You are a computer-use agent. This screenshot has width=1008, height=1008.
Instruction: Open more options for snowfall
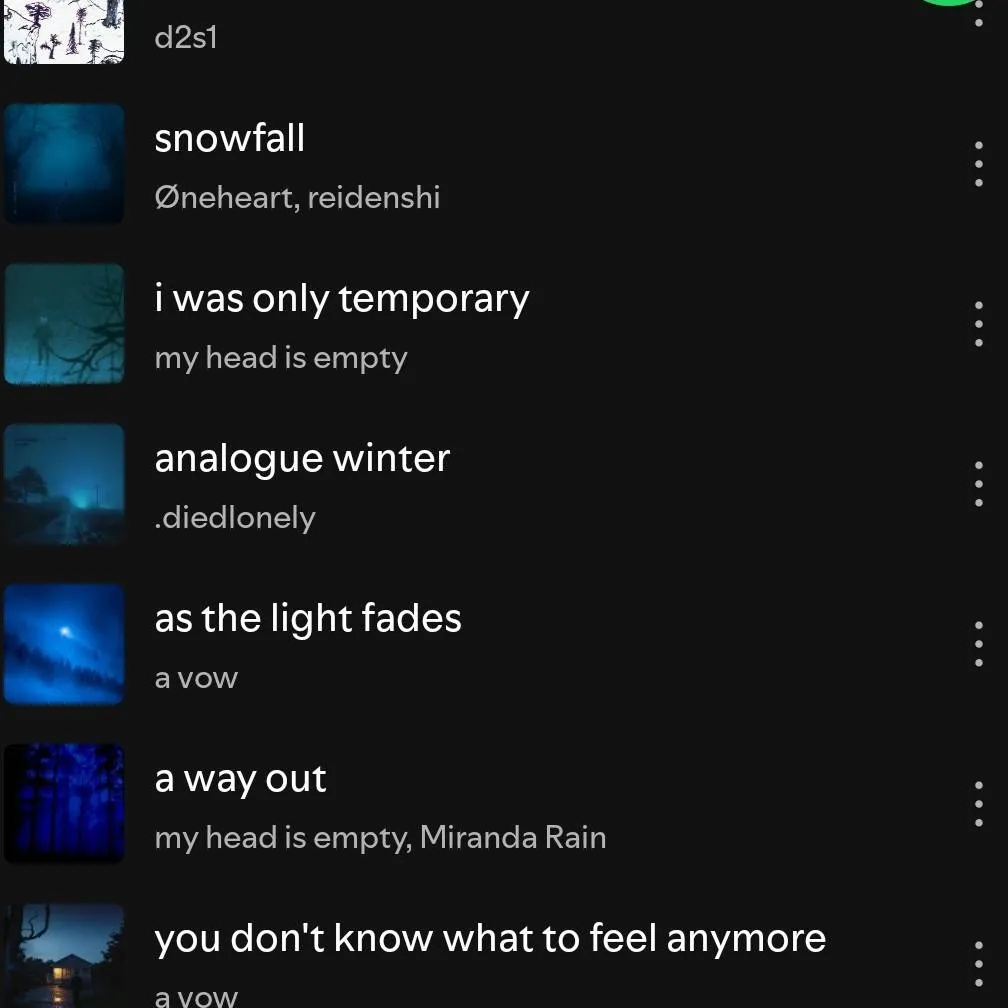pyautogui.click(x=978, y=164)
